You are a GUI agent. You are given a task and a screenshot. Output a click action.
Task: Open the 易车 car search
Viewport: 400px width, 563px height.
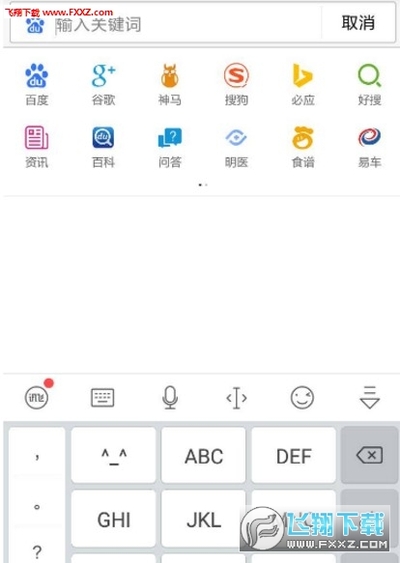pos(369,147)
